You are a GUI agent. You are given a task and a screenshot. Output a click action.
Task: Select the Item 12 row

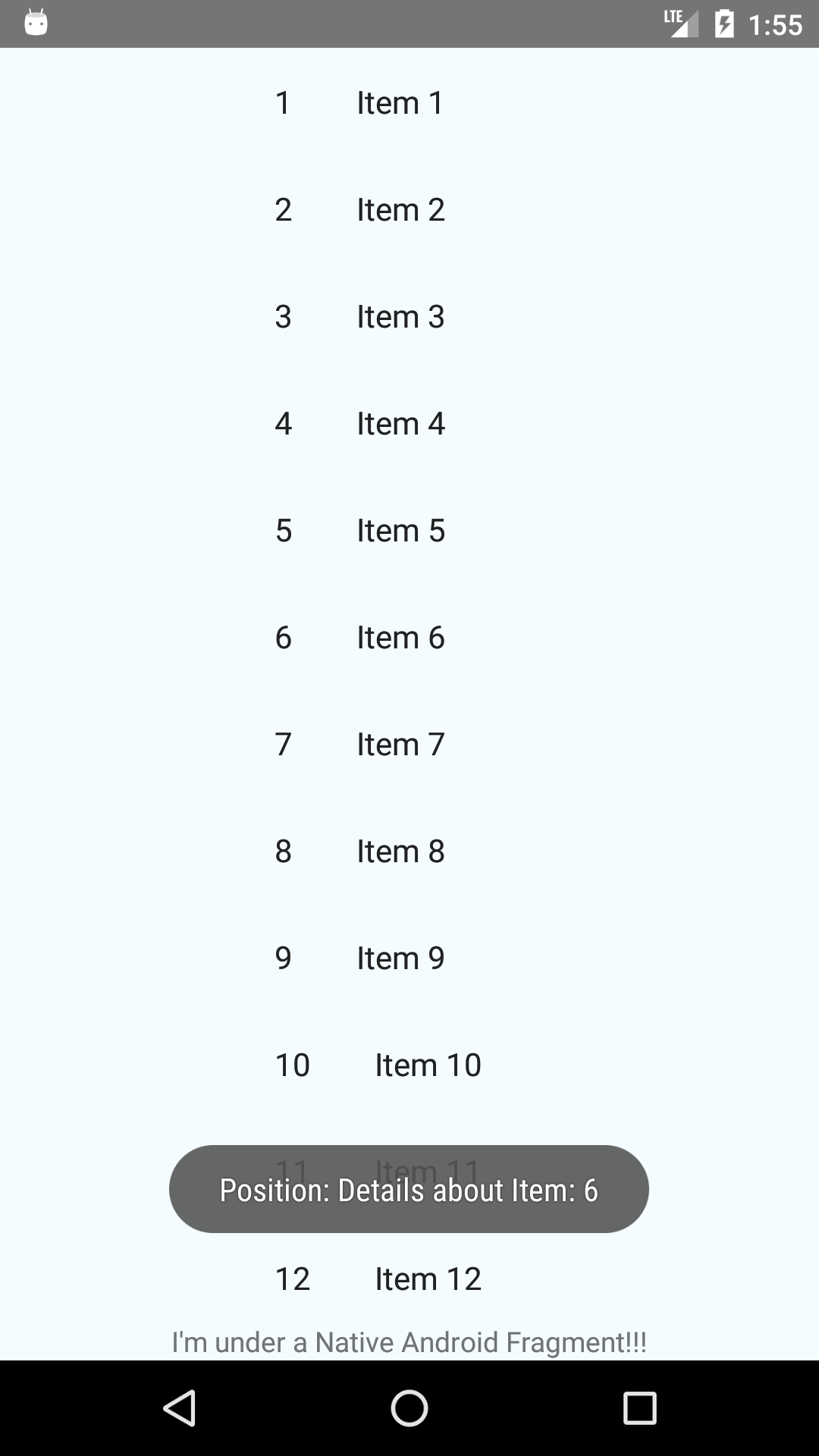[x=427, y=1279]
